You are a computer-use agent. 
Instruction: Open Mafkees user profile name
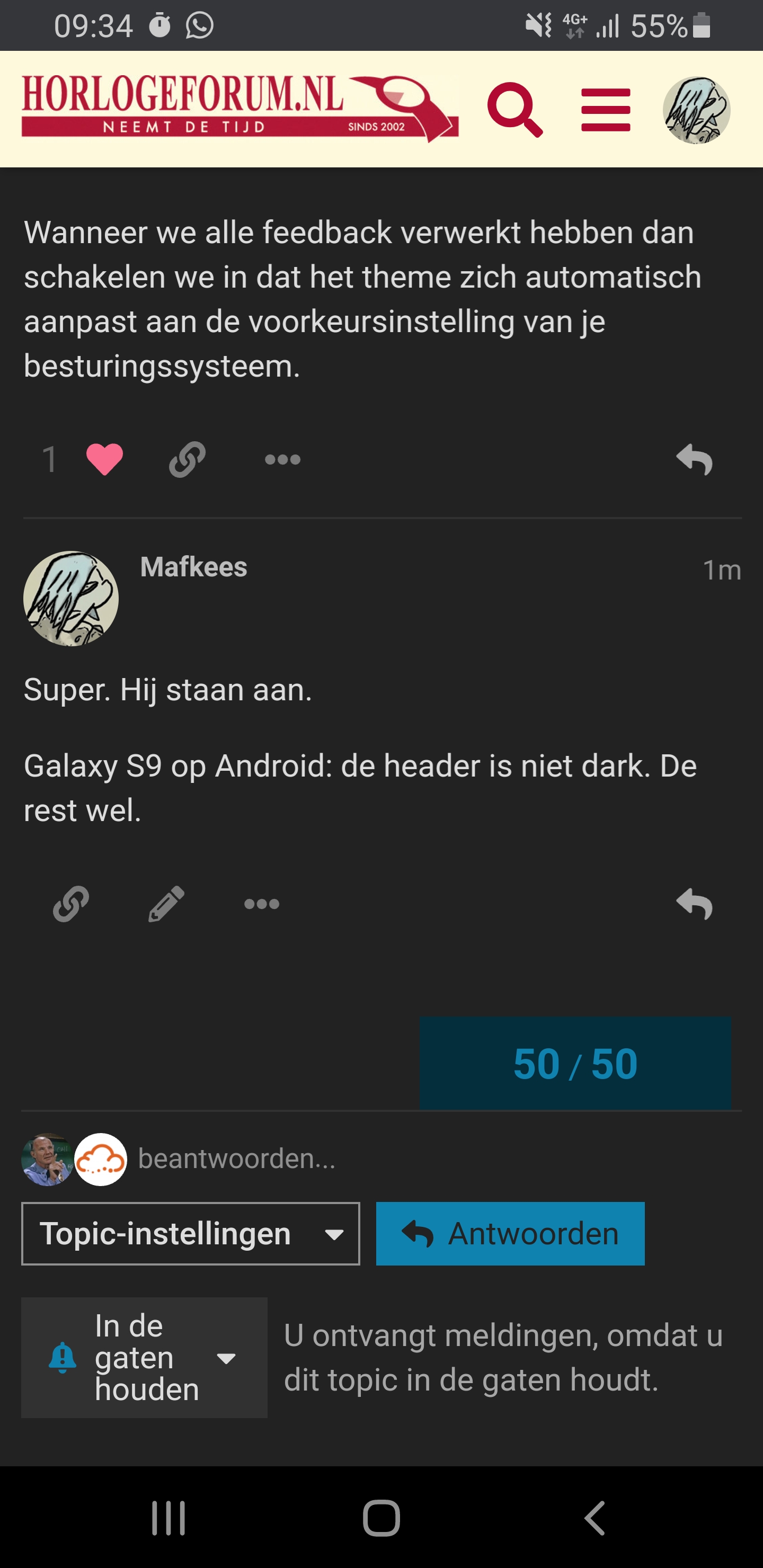tap(193, 567)
